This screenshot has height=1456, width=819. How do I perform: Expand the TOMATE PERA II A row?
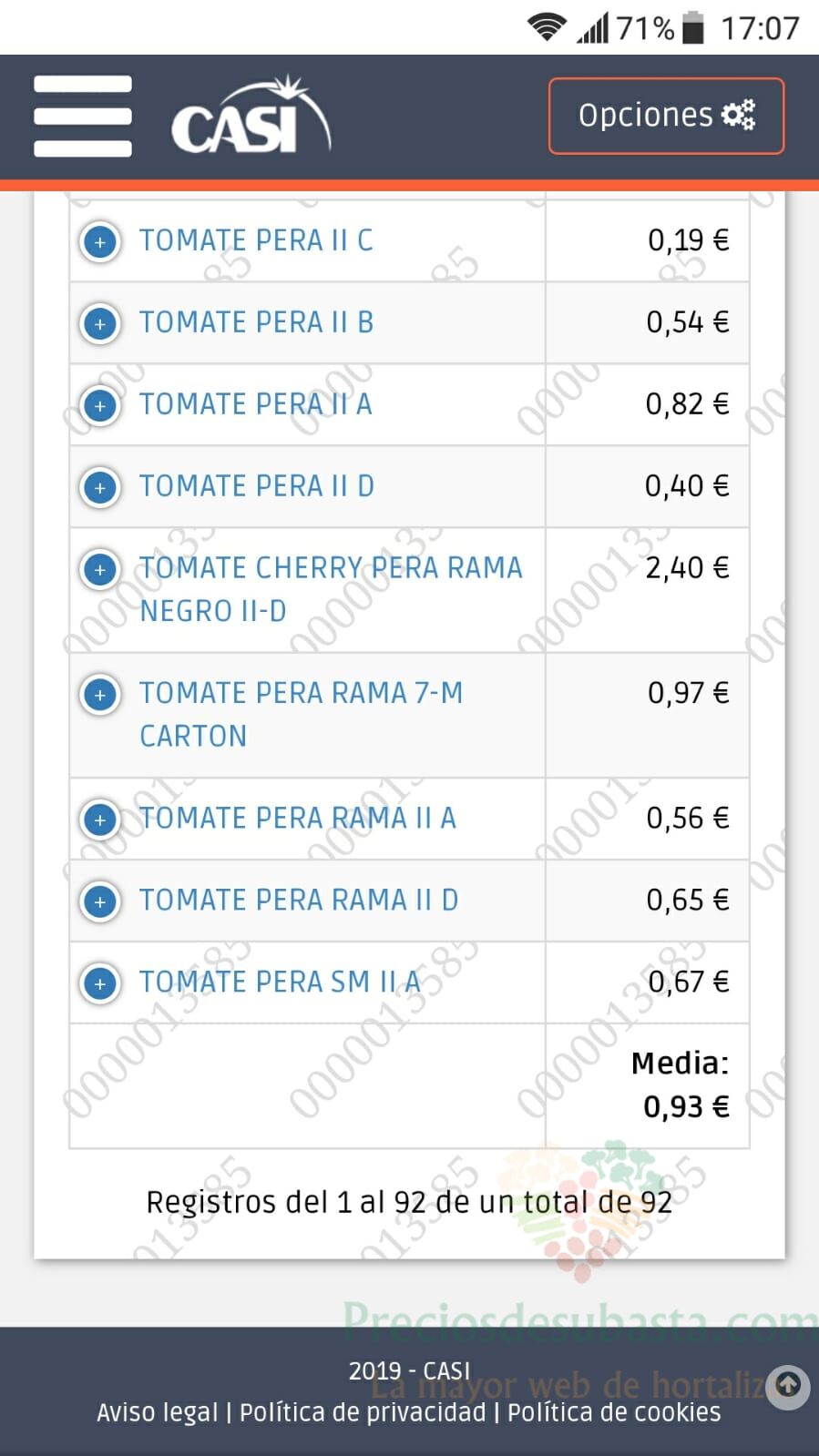coord(100,406)
